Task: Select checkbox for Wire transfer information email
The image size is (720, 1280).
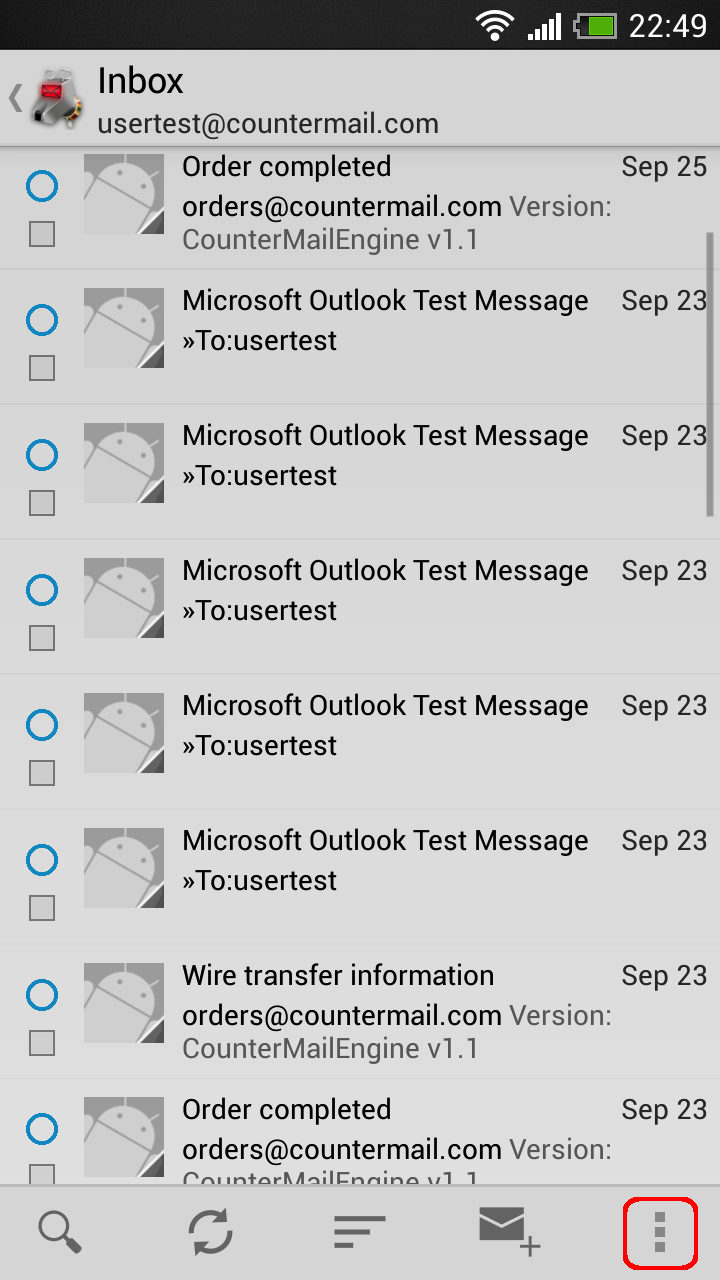Action: click(x=42, y=1043)
